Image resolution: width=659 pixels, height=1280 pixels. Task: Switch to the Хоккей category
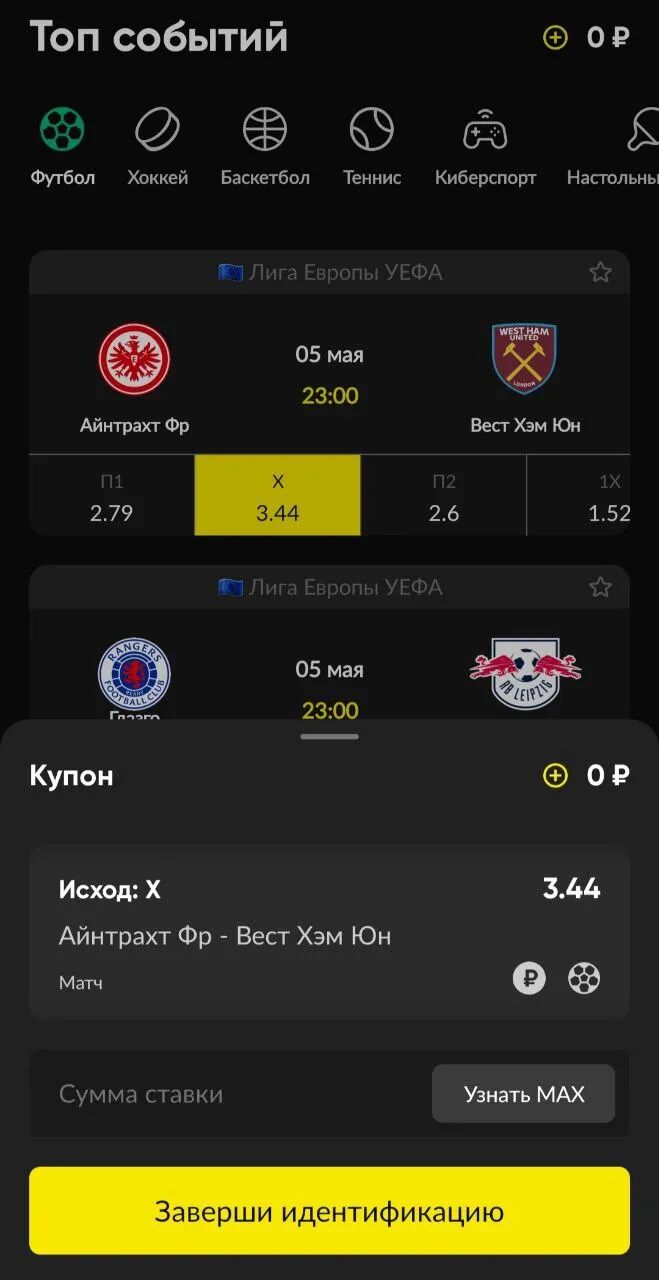coord(157,146)
